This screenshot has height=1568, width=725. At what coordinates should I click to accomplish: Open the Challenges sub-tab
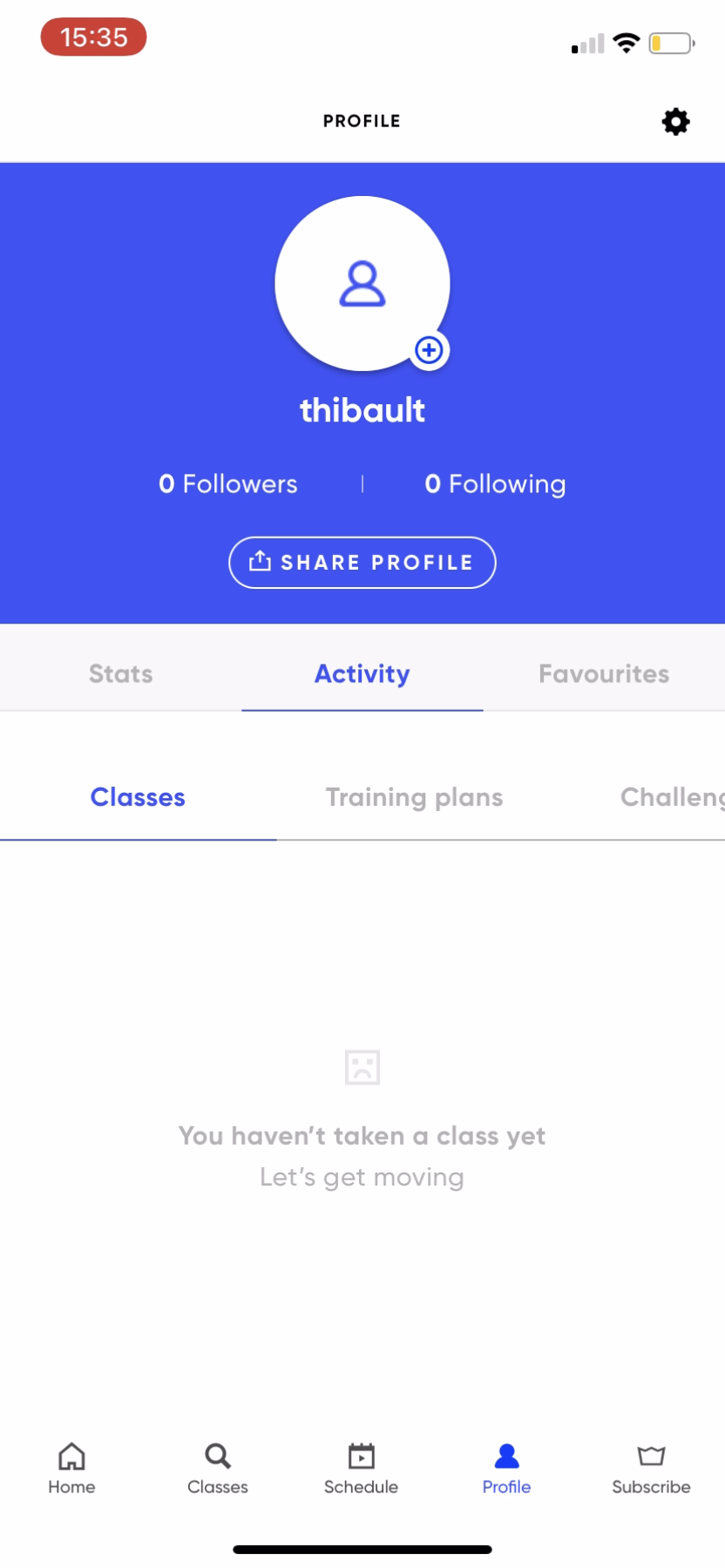pyautogui.click(x=671, y=797)
